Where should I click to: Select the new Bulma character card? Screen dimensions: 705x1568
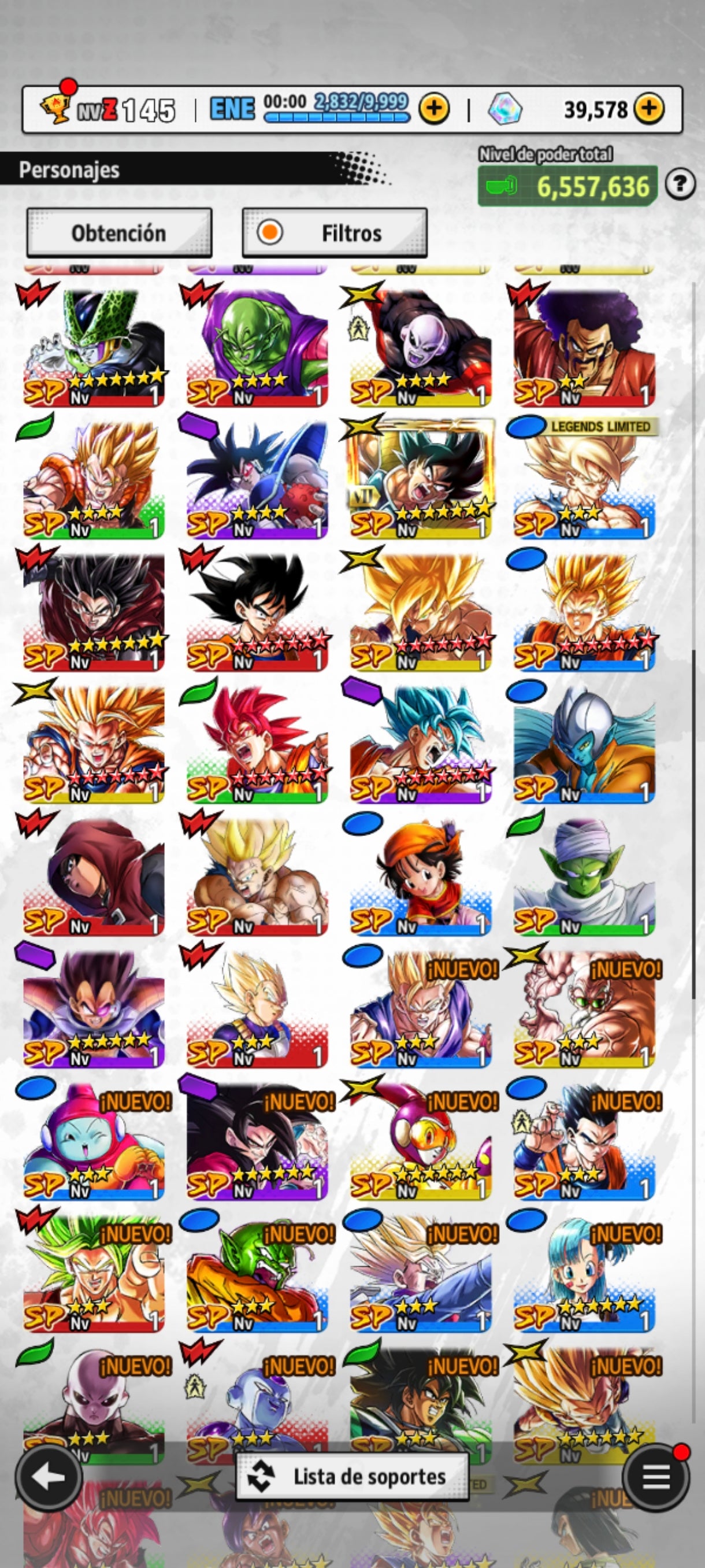point(584,1273)
